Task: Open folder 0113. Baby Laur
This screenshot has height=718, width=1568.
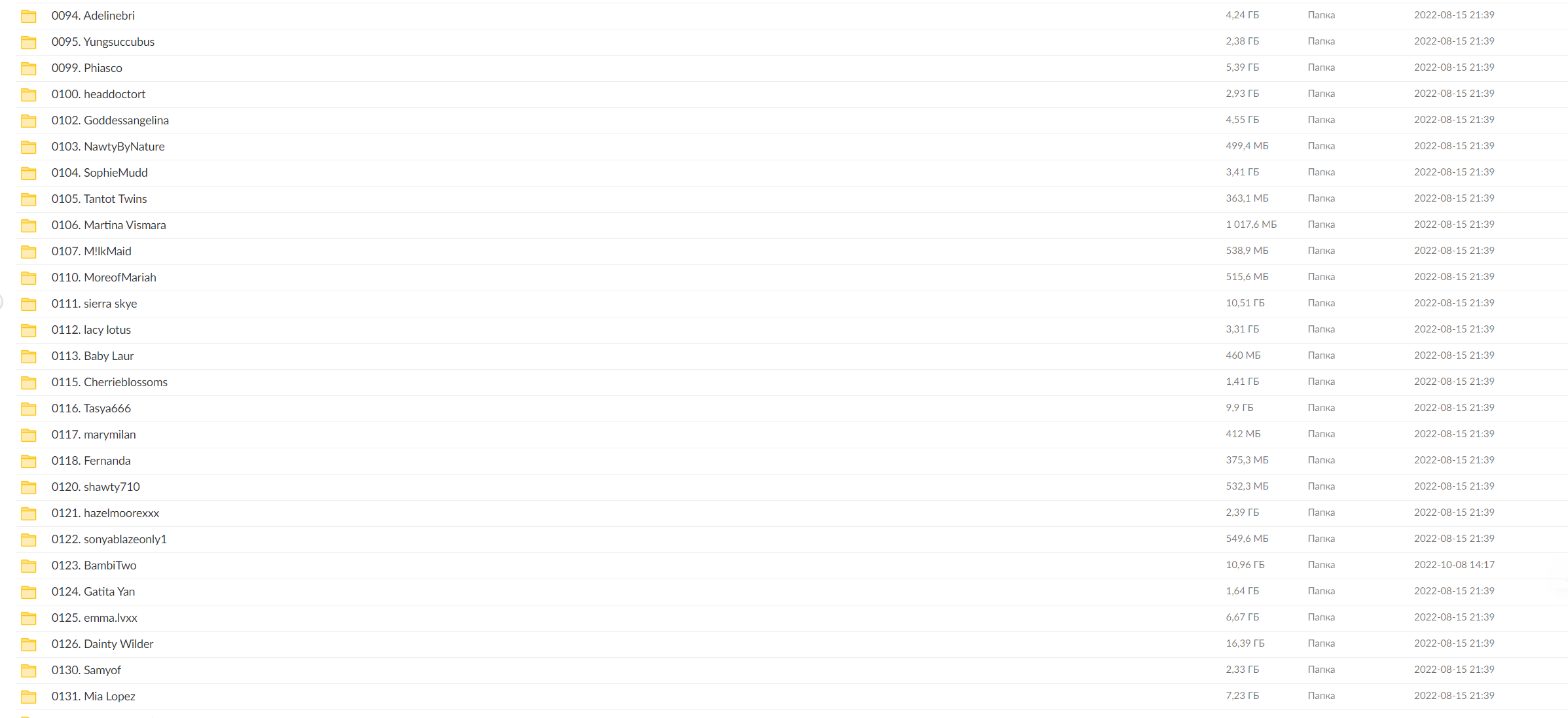Action: click(92, 356)
